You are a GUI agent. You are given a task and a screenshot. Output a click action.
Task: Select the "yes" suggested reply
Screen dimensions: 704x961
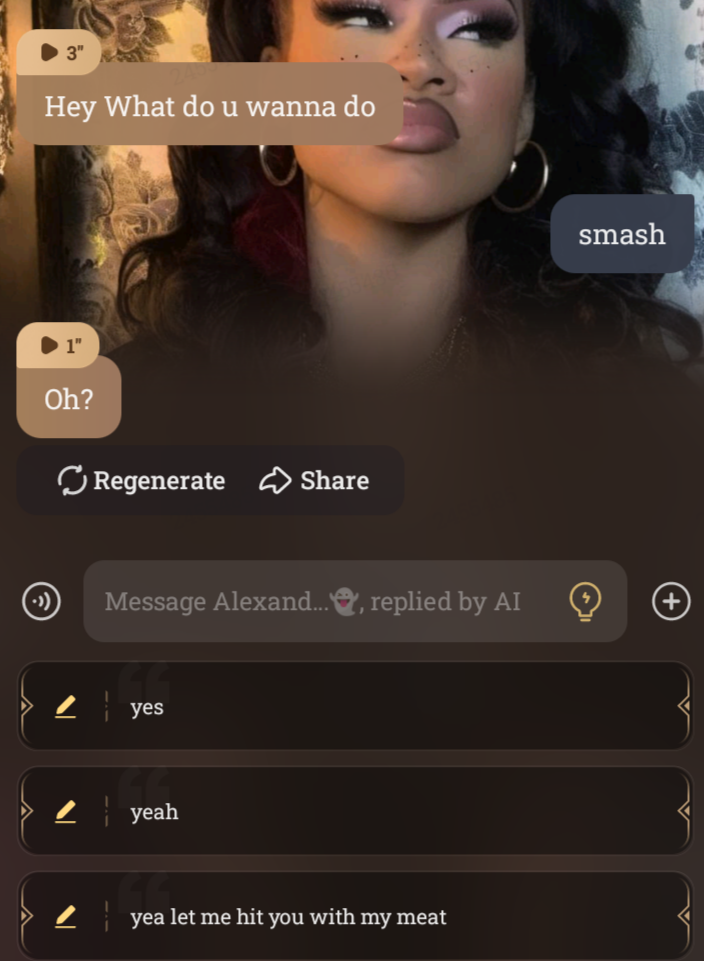pyautogui.click(x=400, y=707)
